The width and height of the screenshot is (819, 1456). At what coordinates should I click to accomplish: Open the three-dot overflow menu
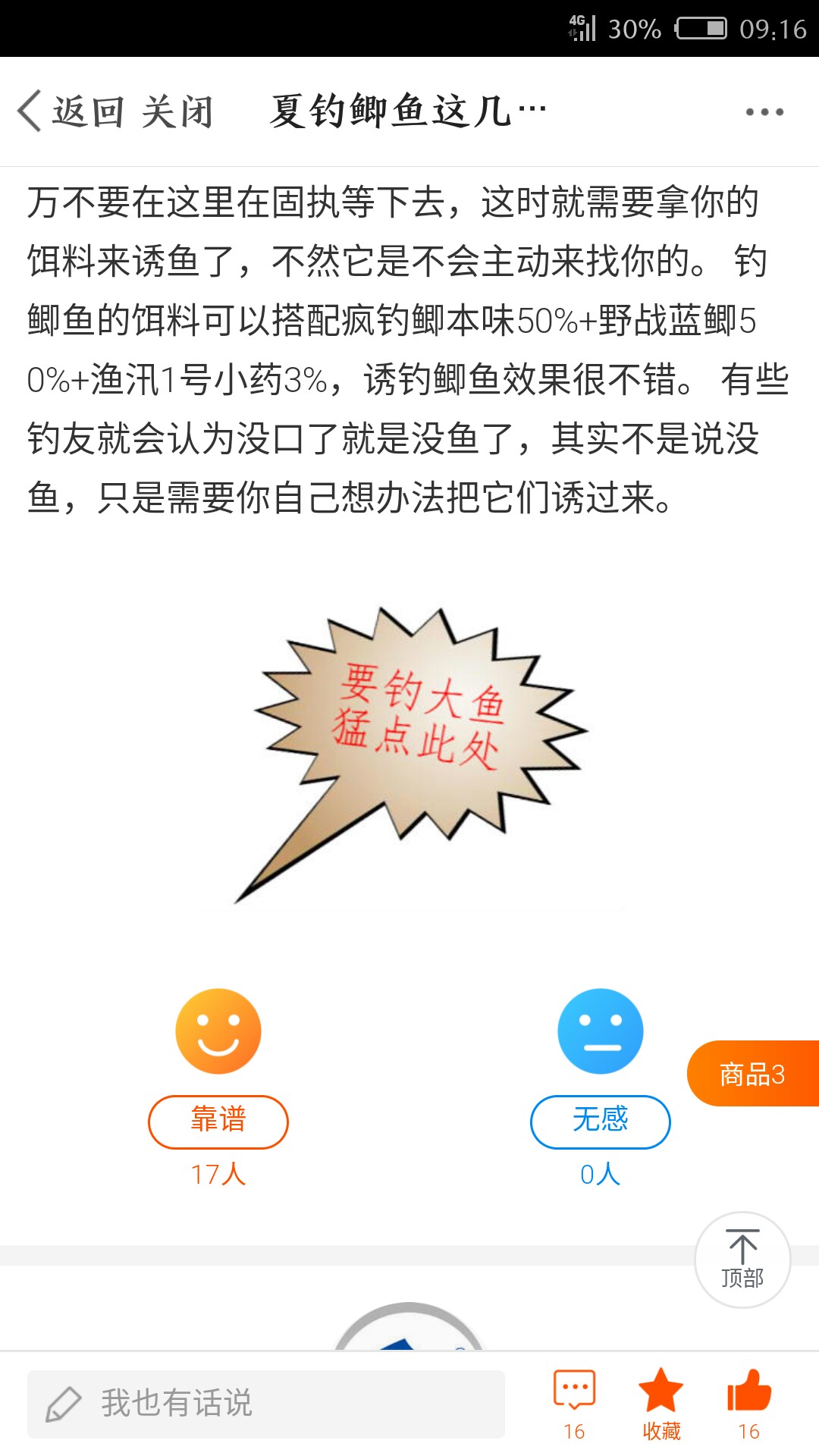[x=764, y=112]
